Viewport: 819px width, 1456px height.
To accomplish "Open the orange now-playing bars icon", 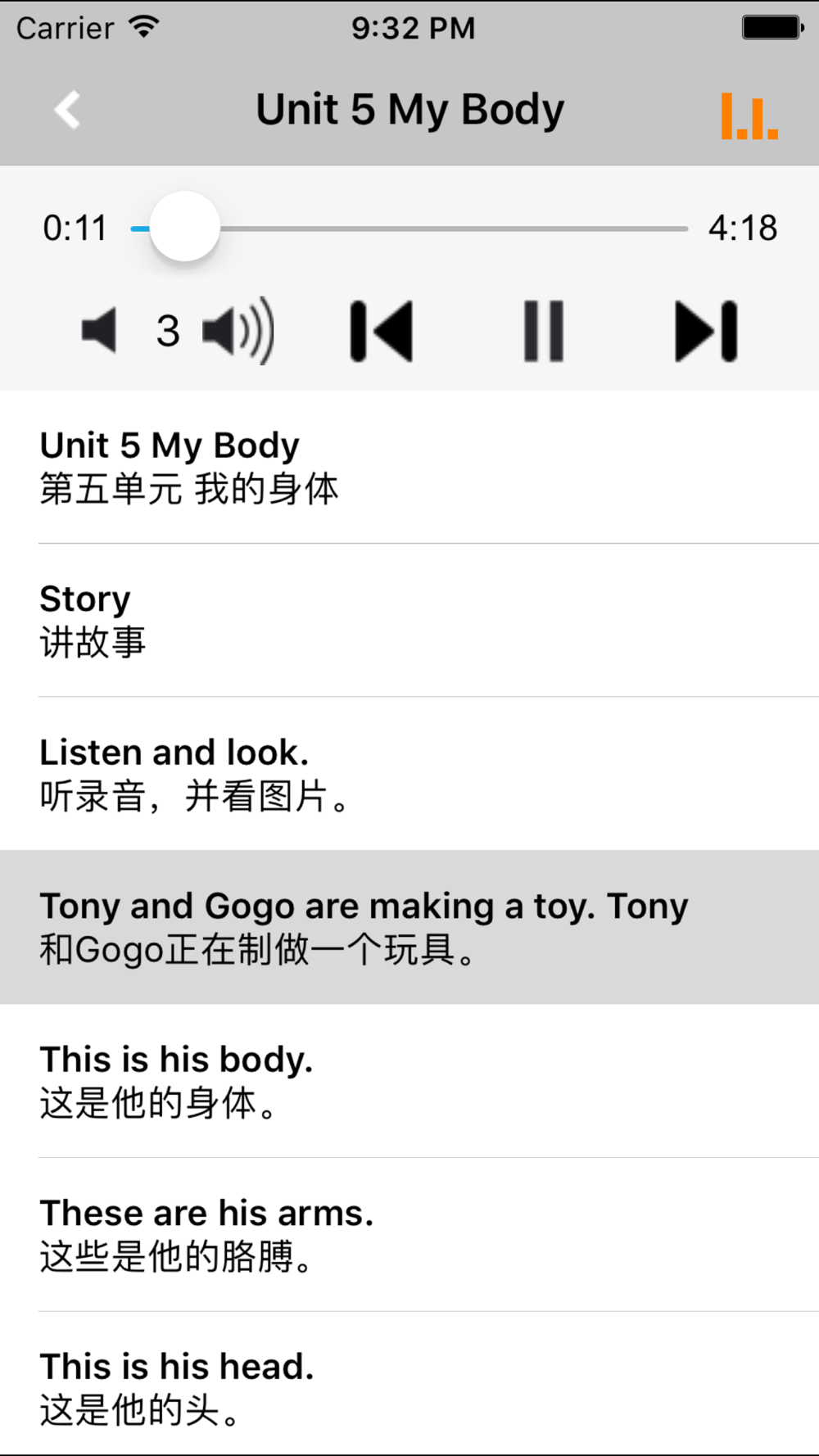I will 749,116.
